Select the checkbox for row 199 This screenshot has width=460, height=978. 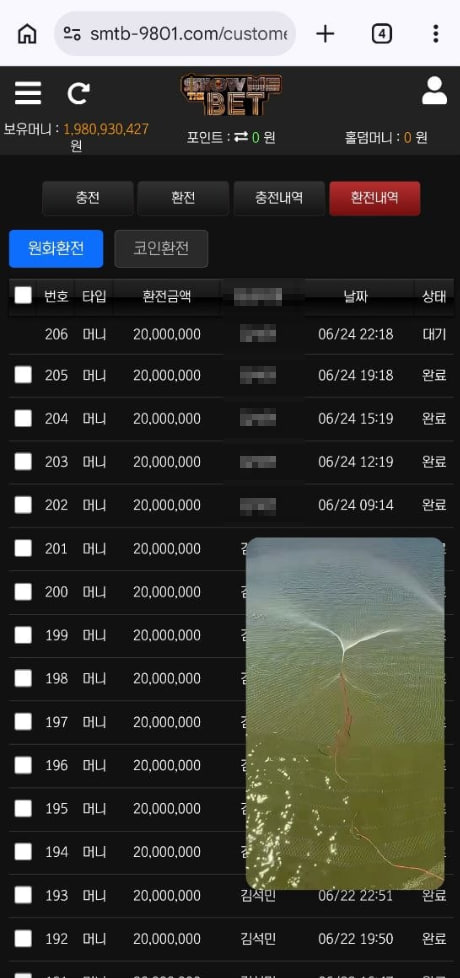tap(23, 635)
